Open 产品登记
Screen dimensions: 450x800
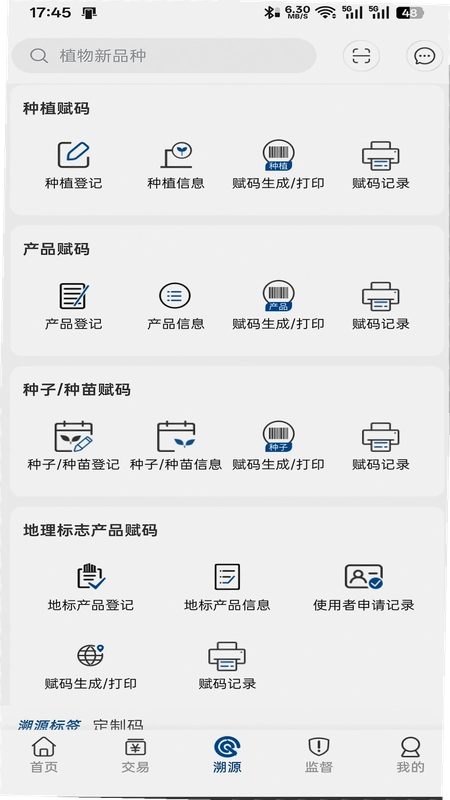pos(73,306)
